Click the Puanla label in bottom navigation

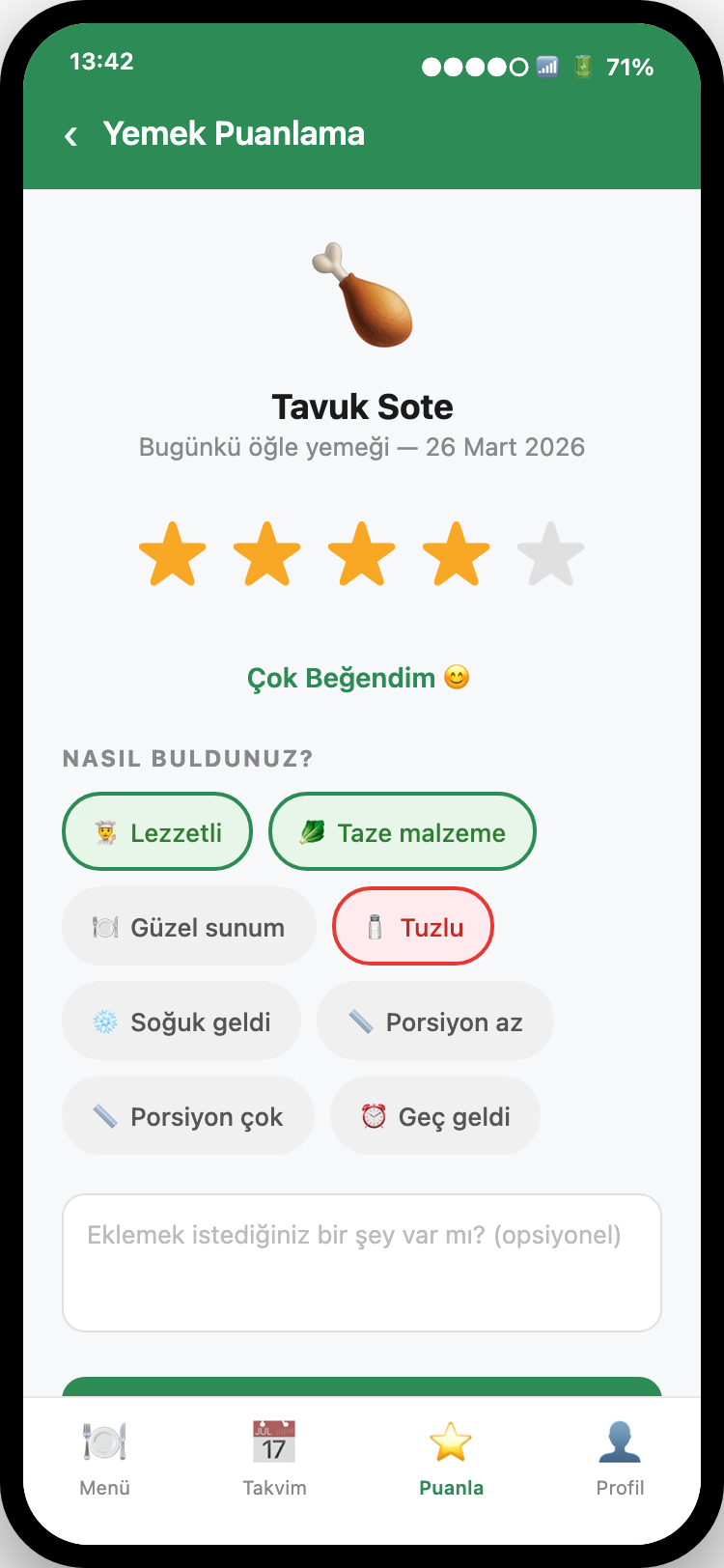click(x=451, y=1487)
